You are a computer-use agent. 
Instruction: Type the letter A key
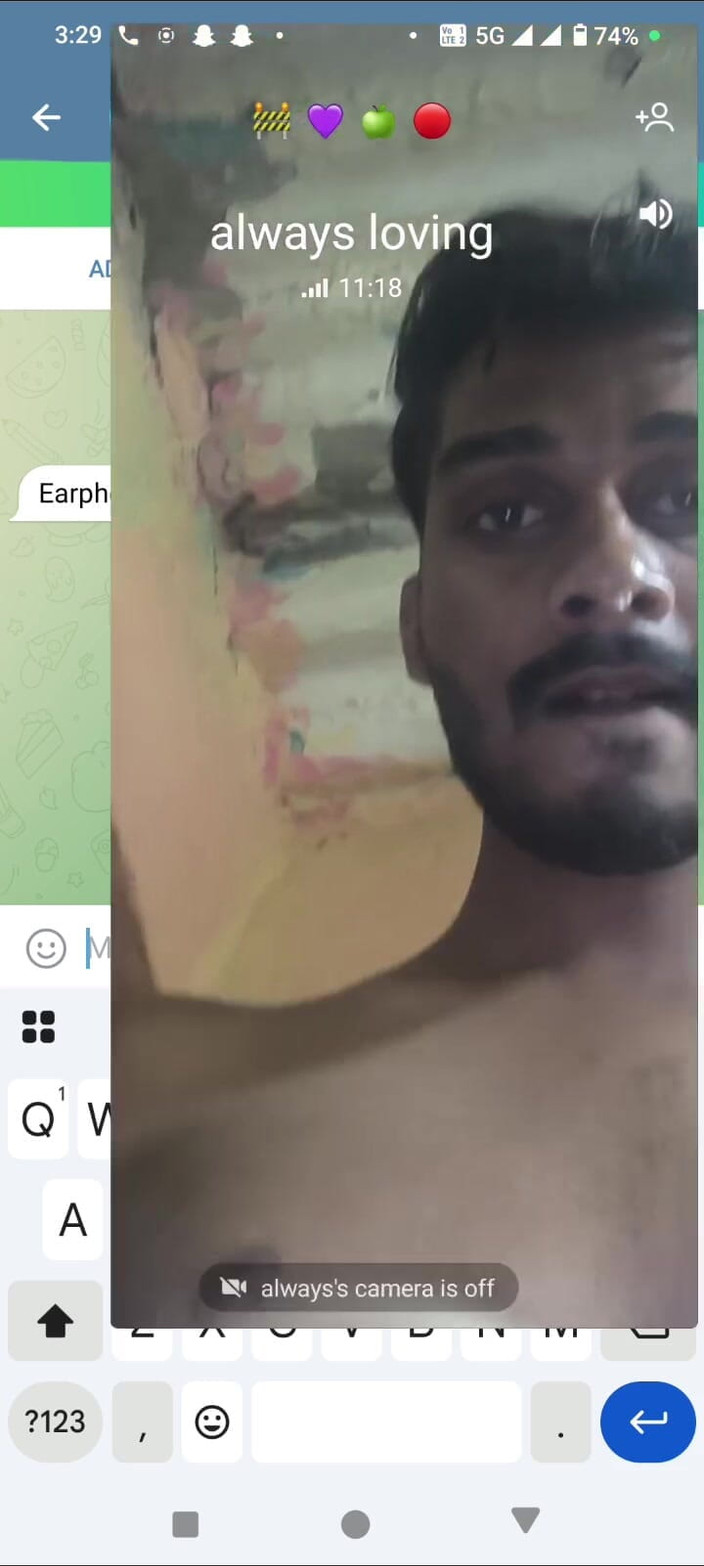click(x=73, y=1220)
